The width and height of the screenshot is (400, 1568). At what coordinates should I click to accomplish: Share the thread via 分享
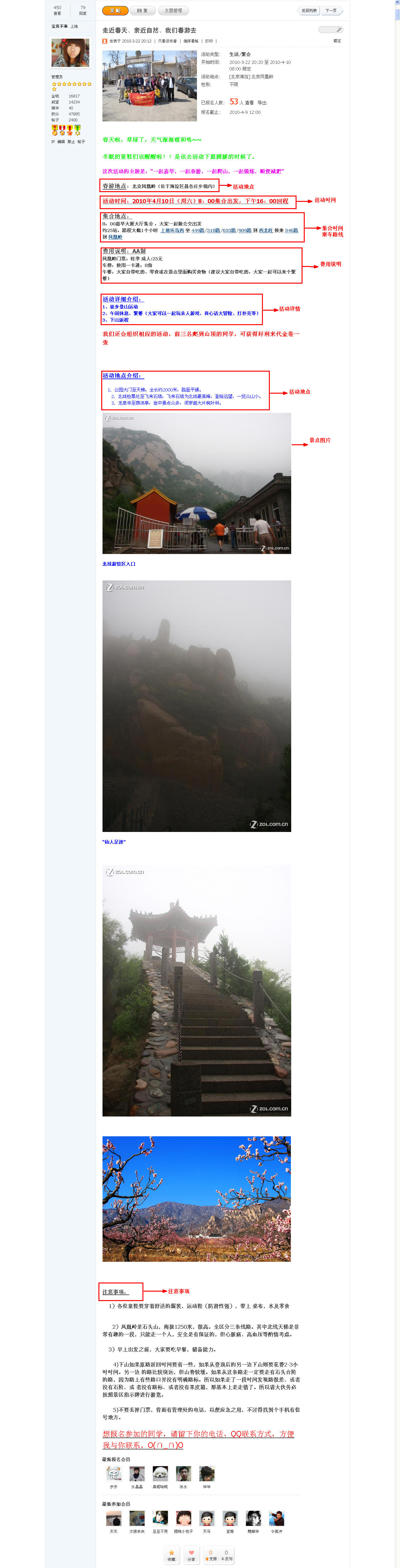coord(191,1555)
